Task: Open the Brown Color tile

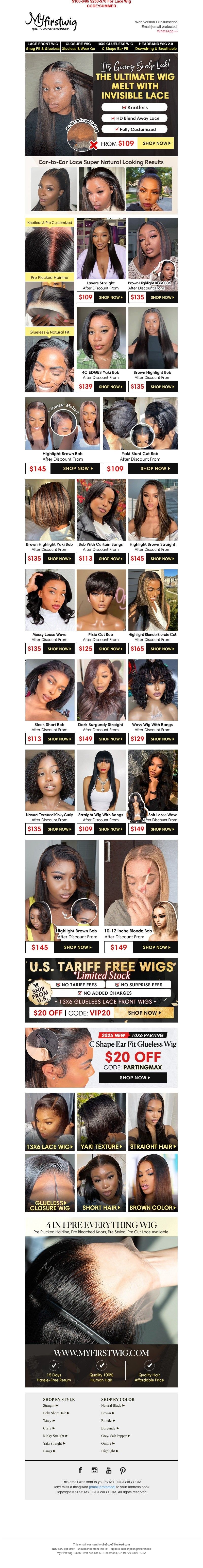Action: click(x=153, y=1208)
